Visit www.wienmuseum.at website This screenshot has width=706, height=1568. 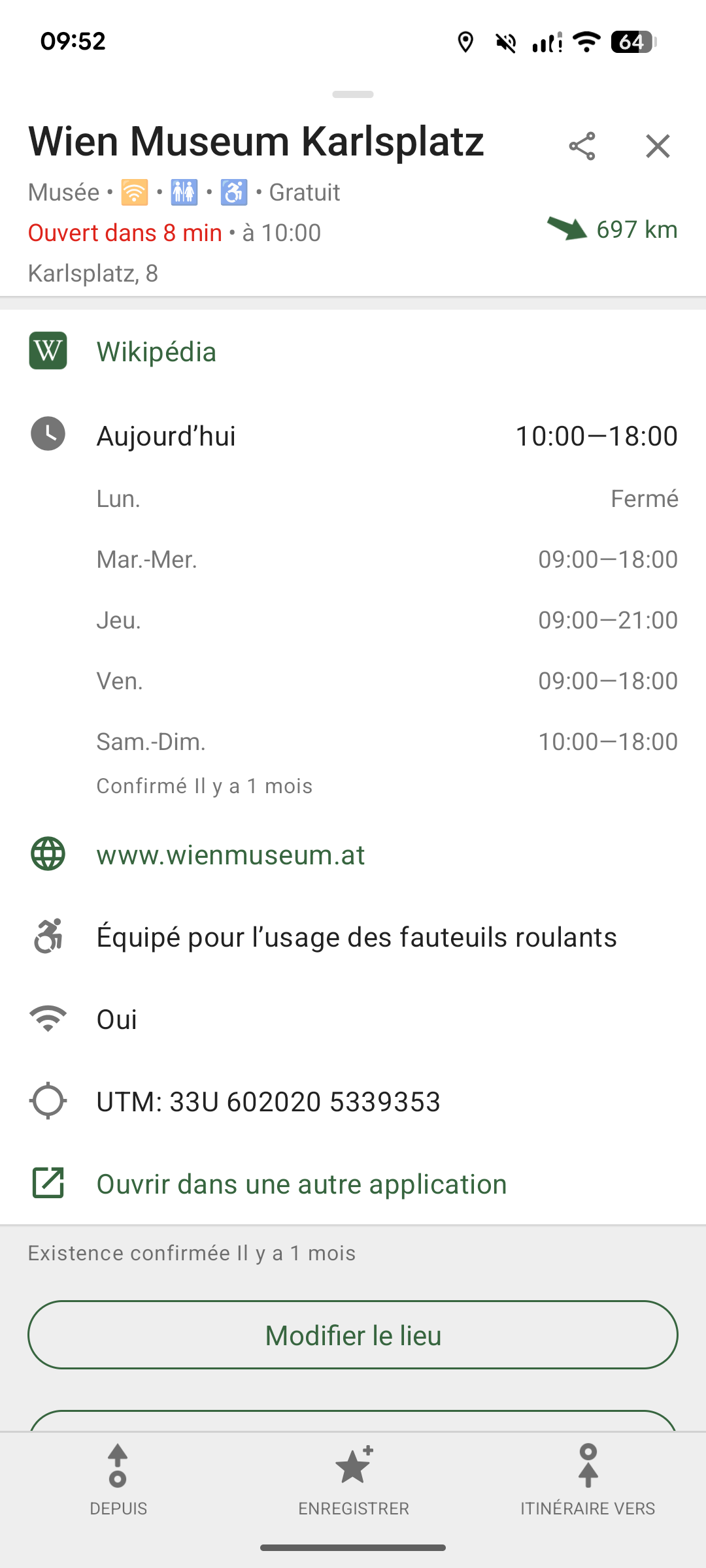230,855
